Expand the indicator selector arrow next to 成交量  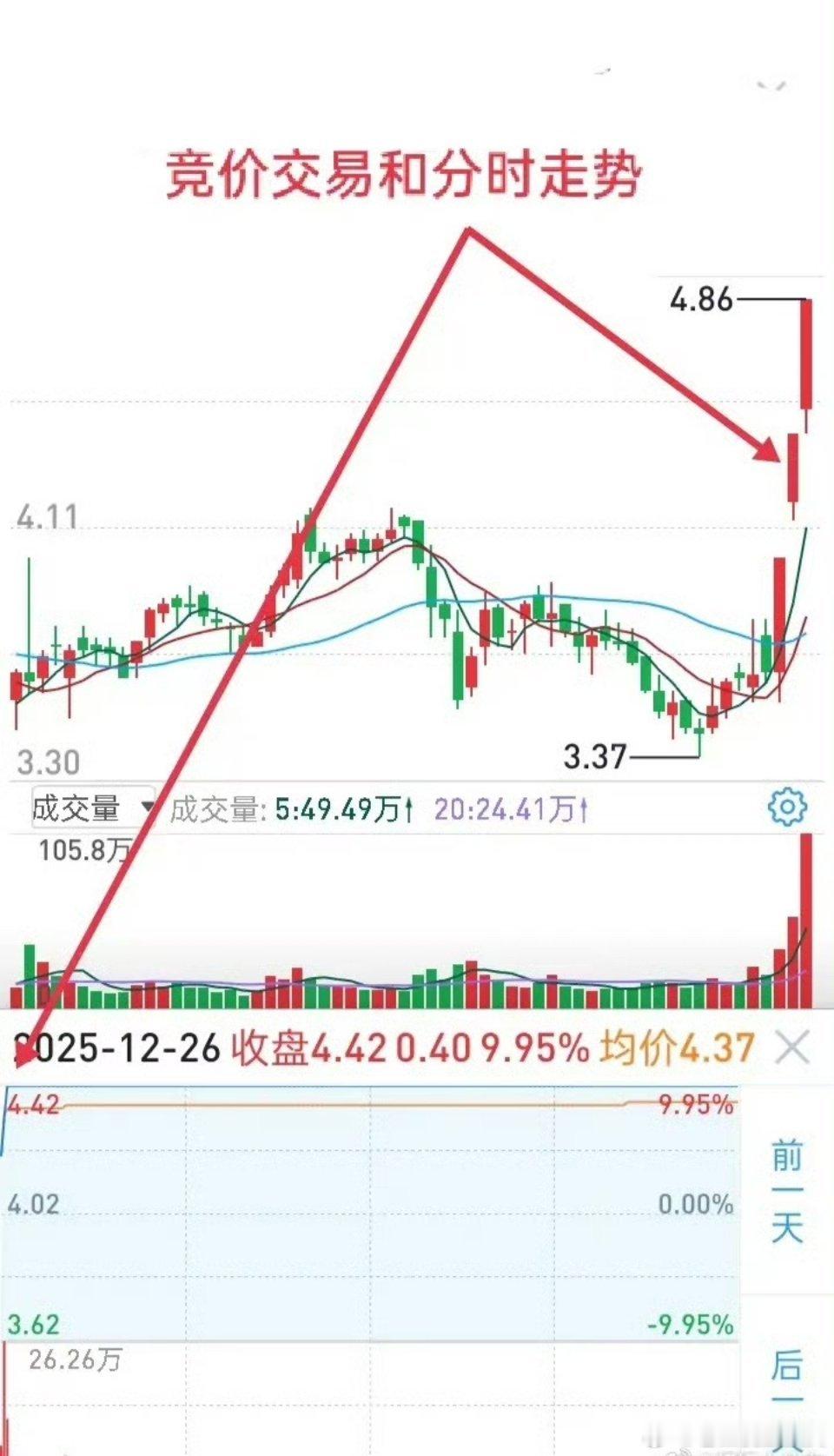149,808
